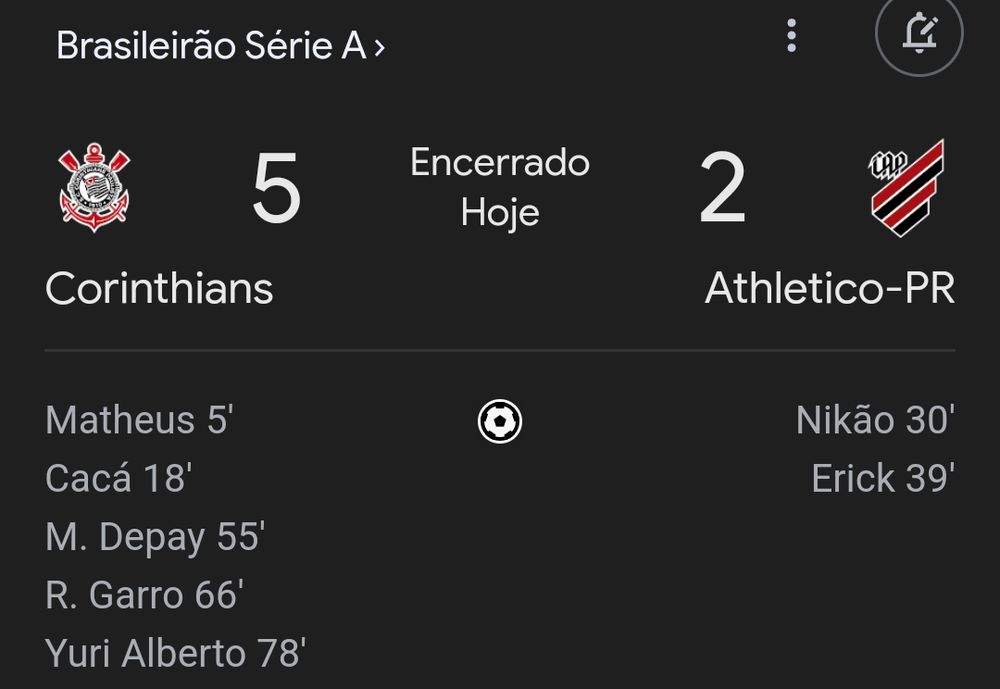This screenshot has width=1000, height=689.
Task: Open the Brasileirão Série A league link
Action: click(x=220, y=46)
